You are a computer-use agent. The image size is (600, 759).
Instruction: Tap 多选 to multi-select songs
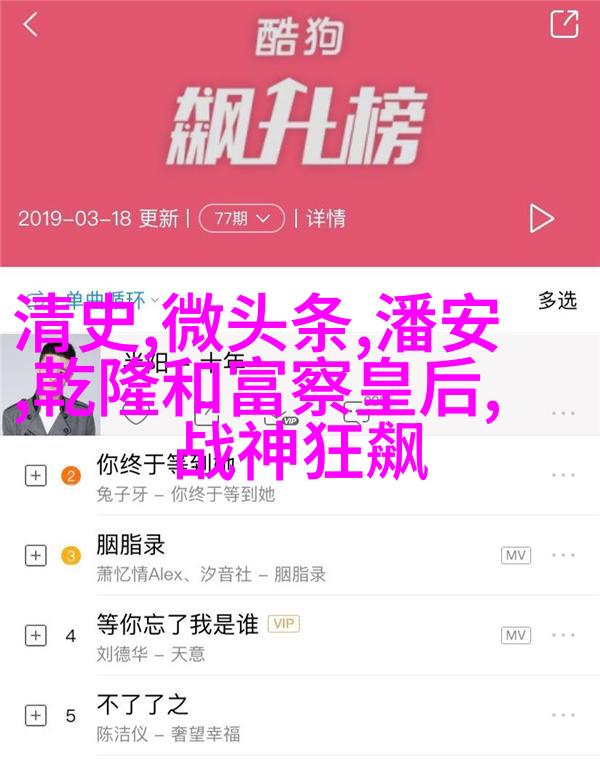tap(557, 299)
